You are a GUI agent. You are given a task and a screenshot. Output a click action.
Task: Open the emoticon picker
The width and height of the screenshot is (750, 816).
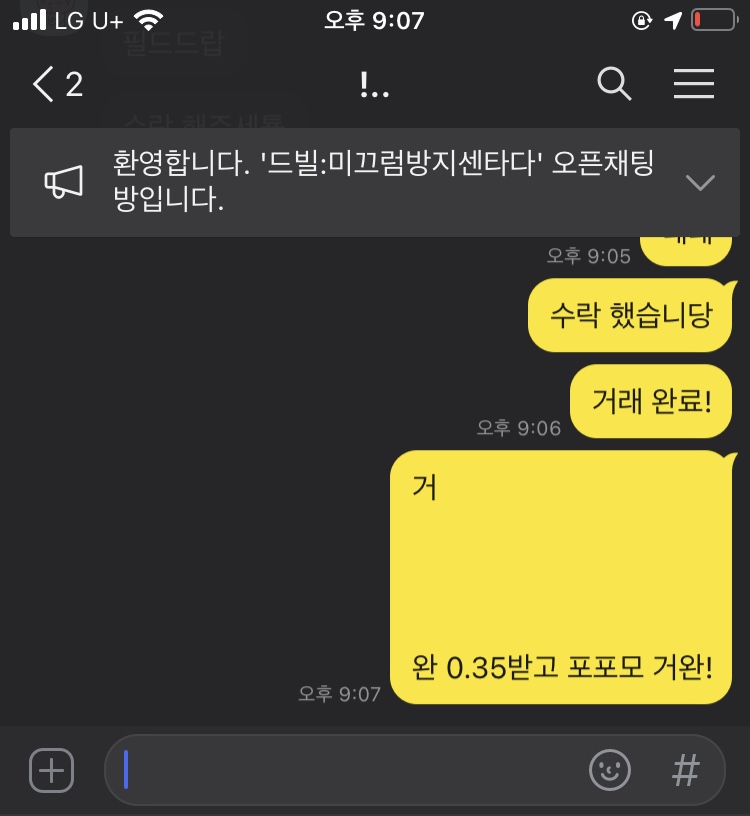click(x=609, y=770)
